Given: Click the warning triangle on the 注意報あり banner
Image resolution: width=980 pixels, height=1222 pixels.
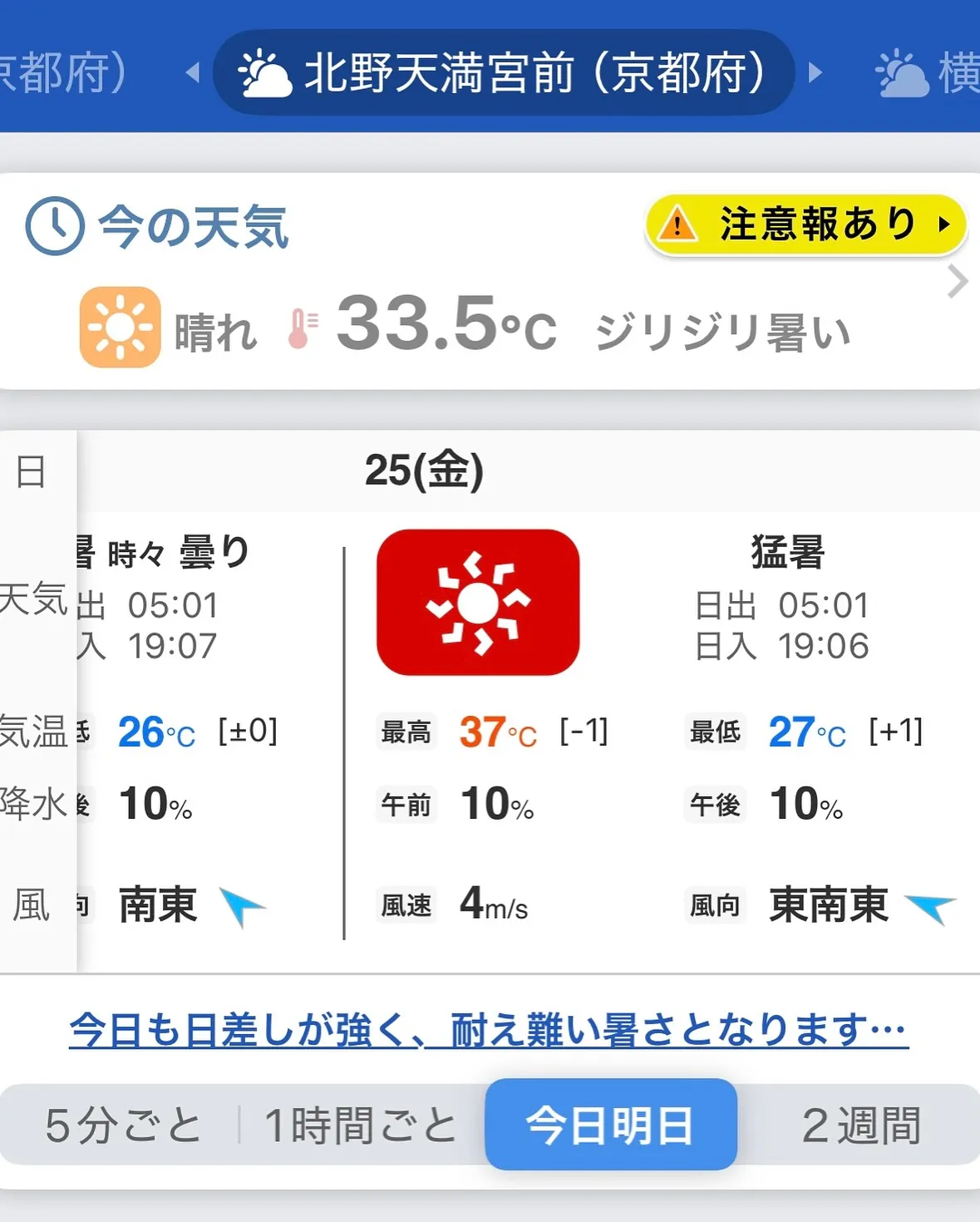Looking at the screenshot, I should 678,223.
